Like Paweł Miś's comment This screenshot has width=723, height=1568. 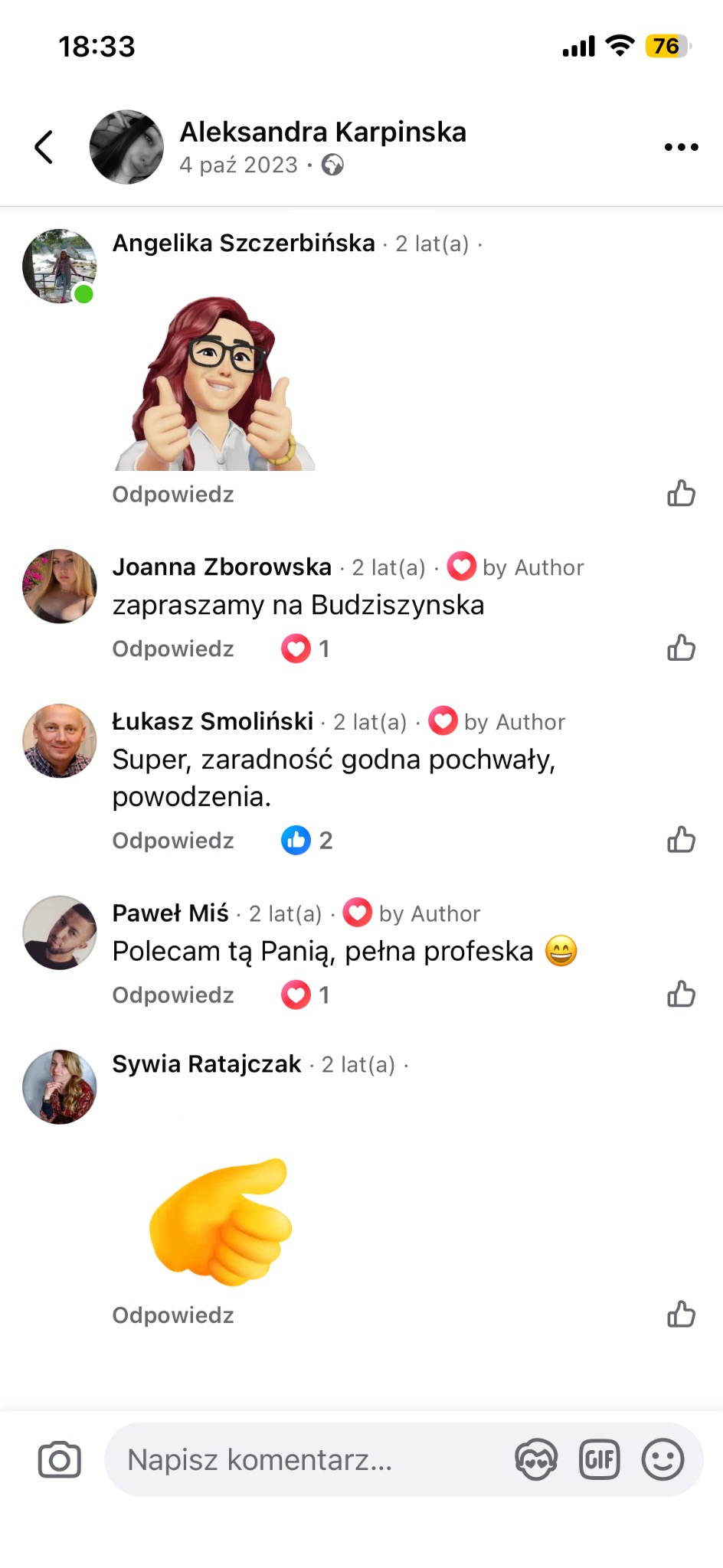[x=680, y=994]
